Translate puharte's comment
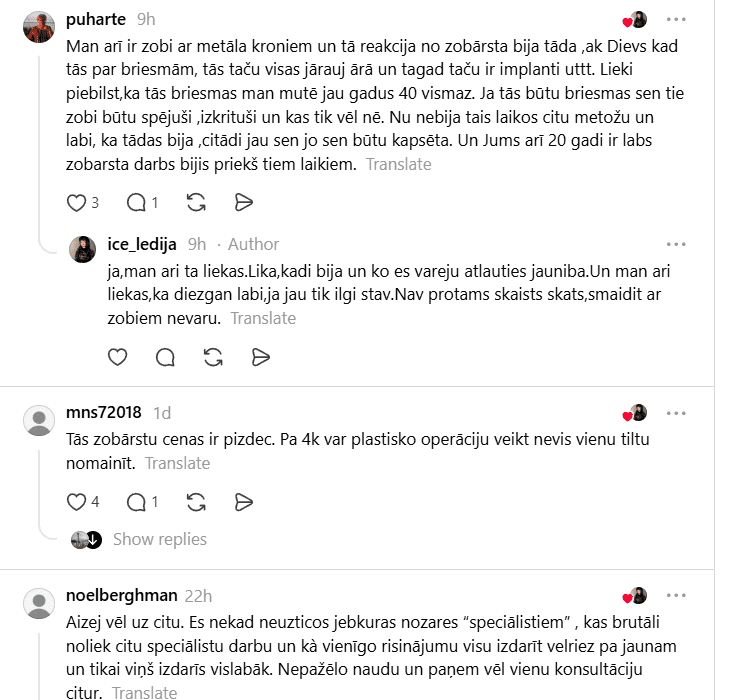The image size is (730, 700). coord(399,164)
